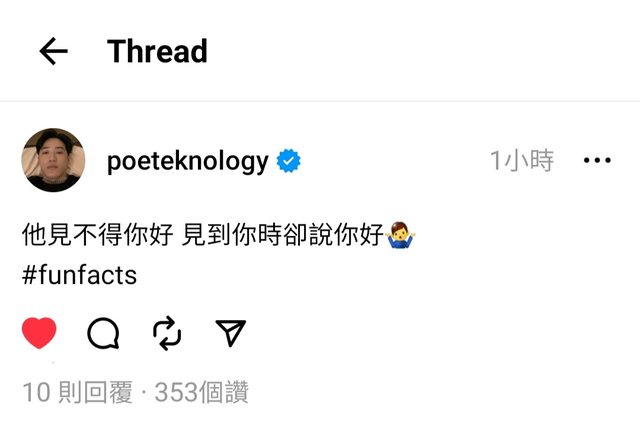This screenshot has width=640, height=435.
Task: Open the poeteknology username link
Action: [x=188, y=161]
